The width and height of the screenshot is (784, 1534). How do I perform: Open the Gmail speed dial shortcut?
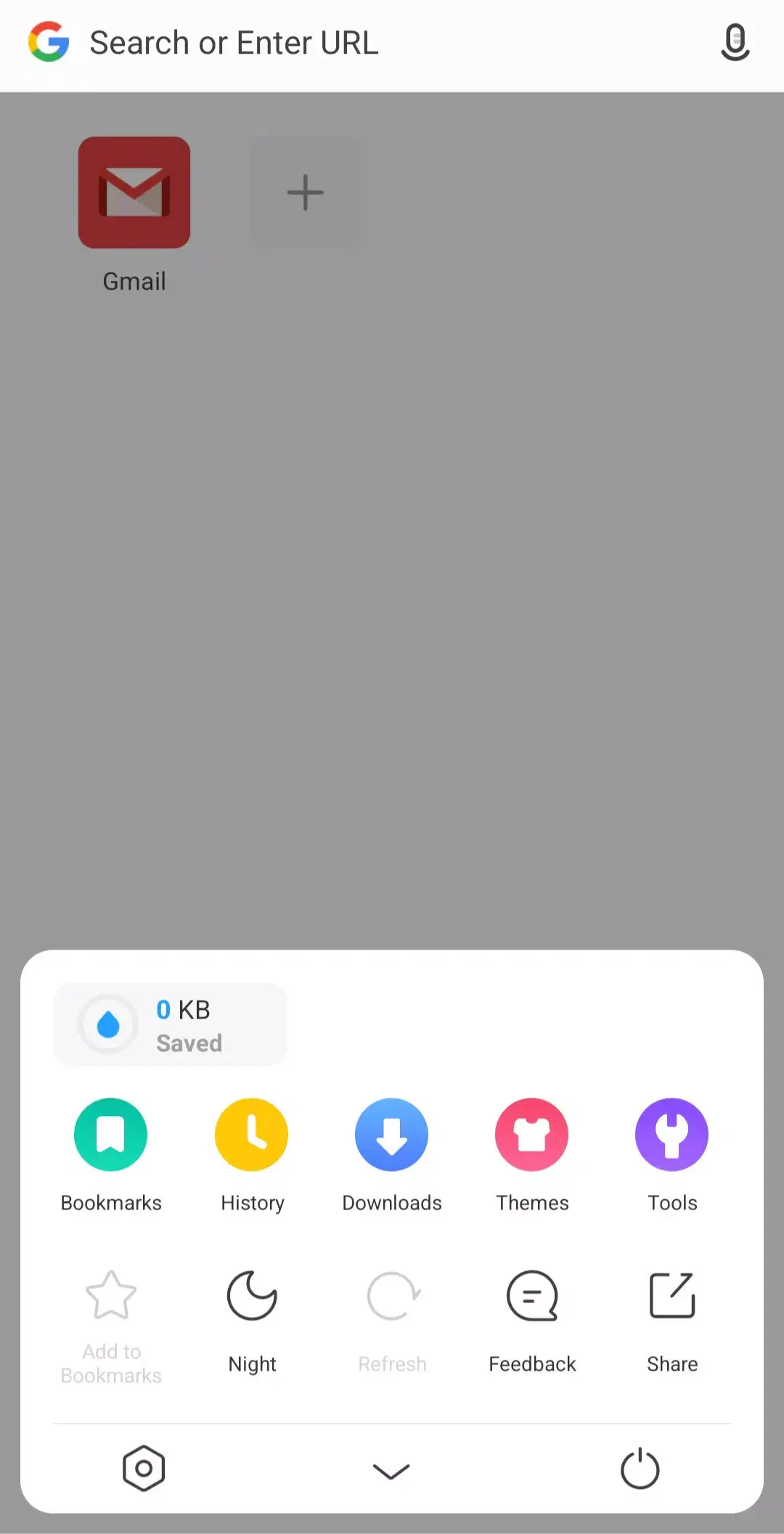click(134, 191)
